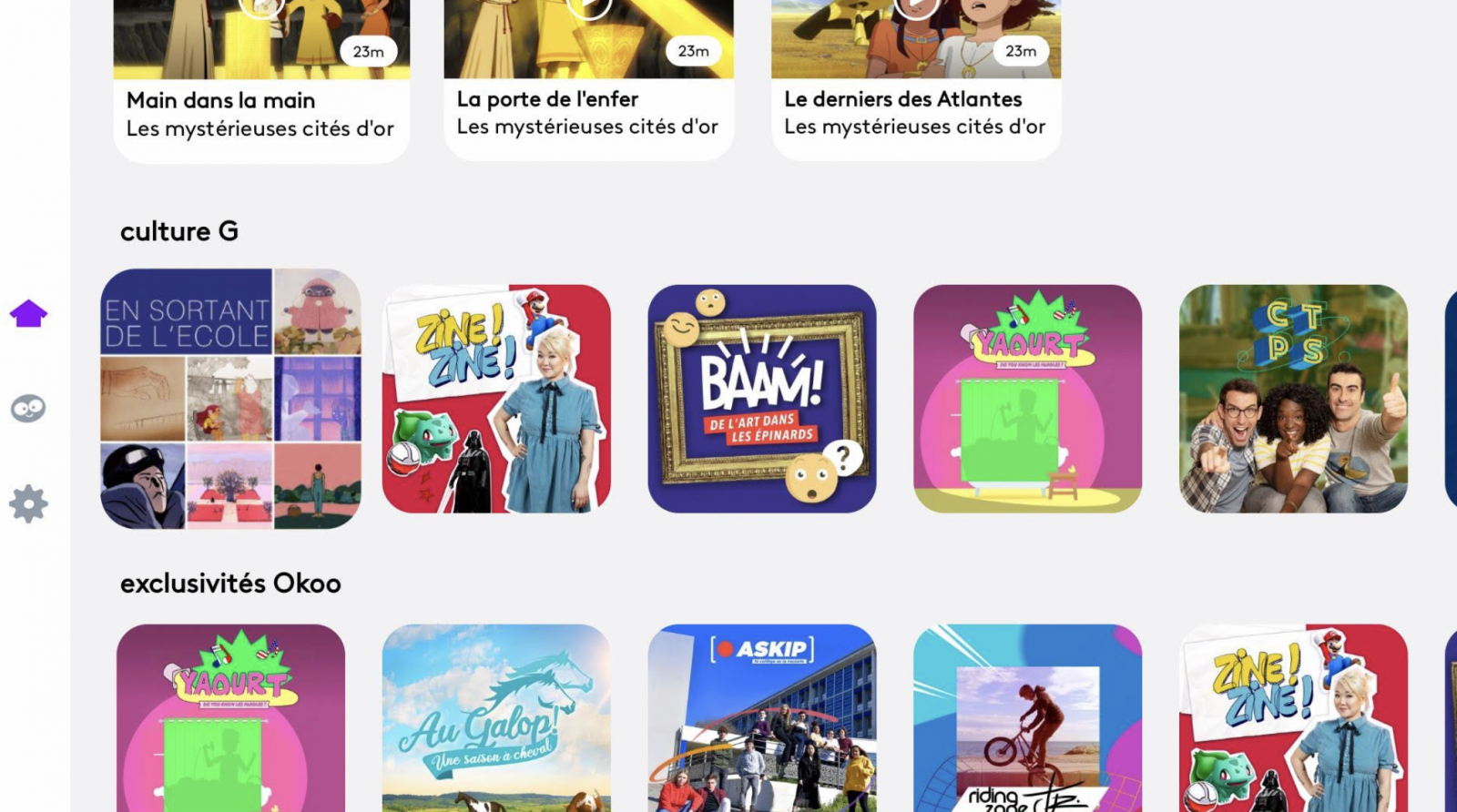Open the ASKIP show tile
Viewport: 1457px width, 812px height.
click(x=761, y=717)
